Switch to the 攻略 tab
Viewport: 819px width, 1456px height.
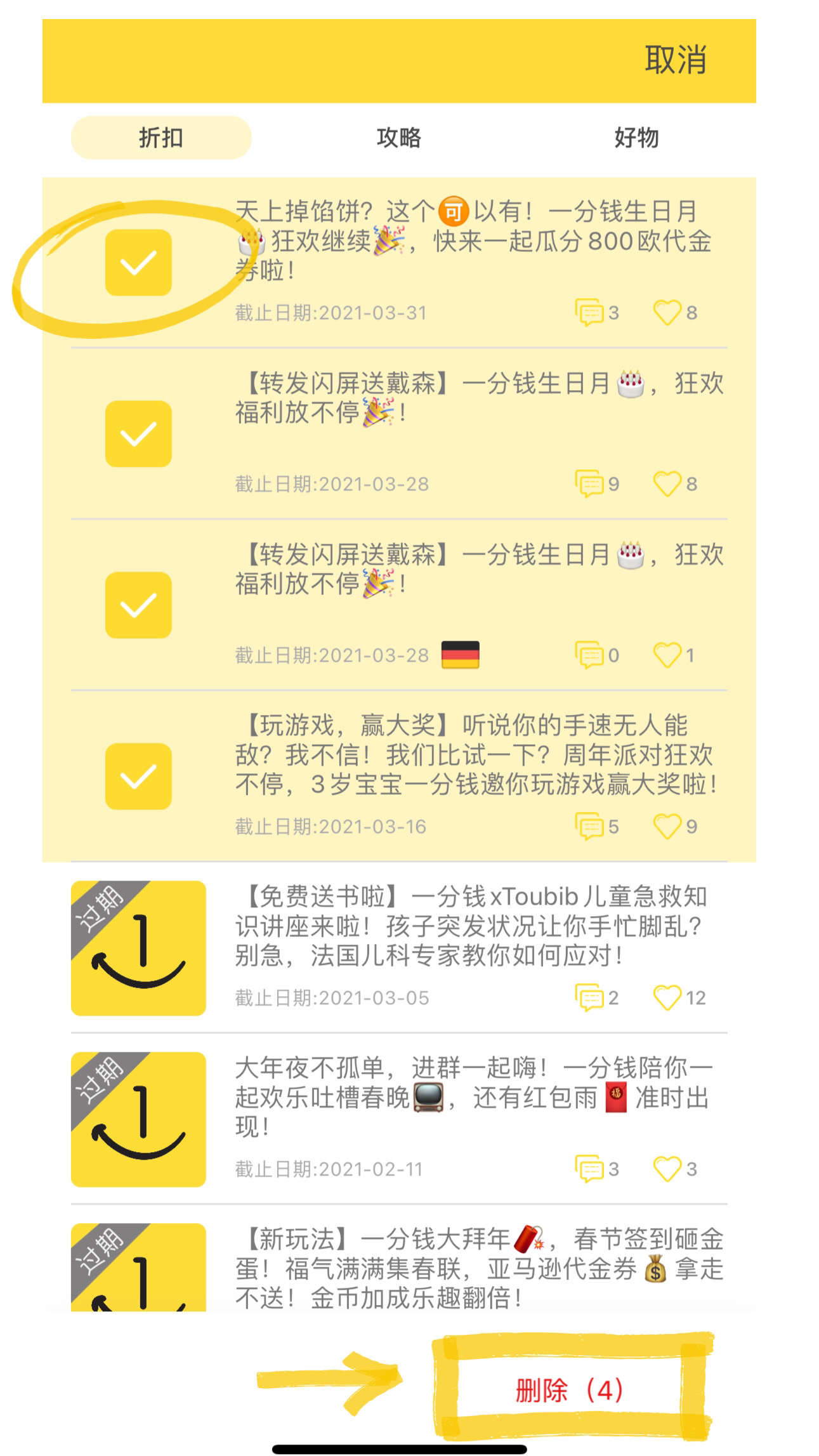[x=398, y=137]
